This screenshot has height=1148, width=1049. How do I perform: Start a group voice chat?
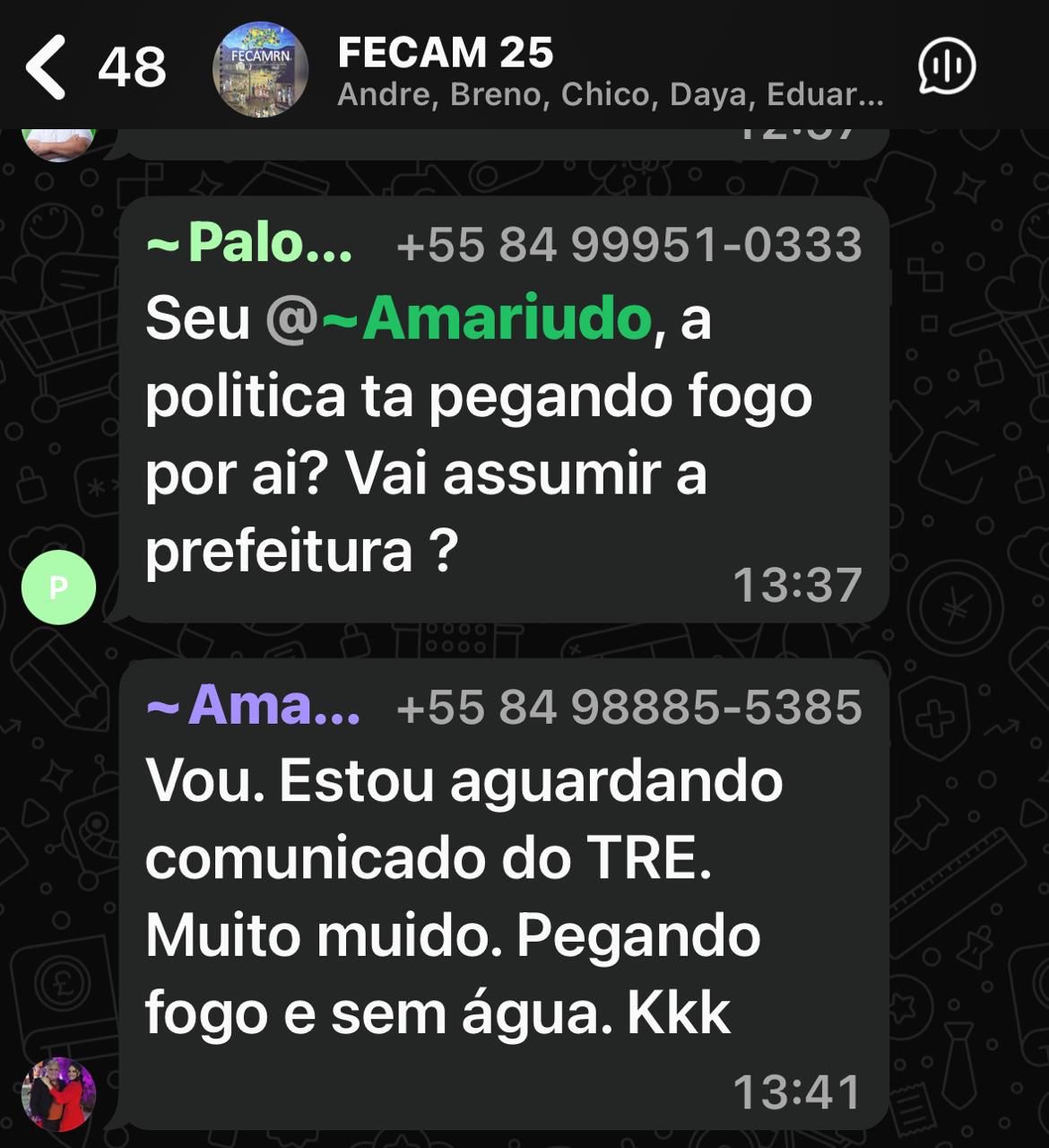coord(947,67)
